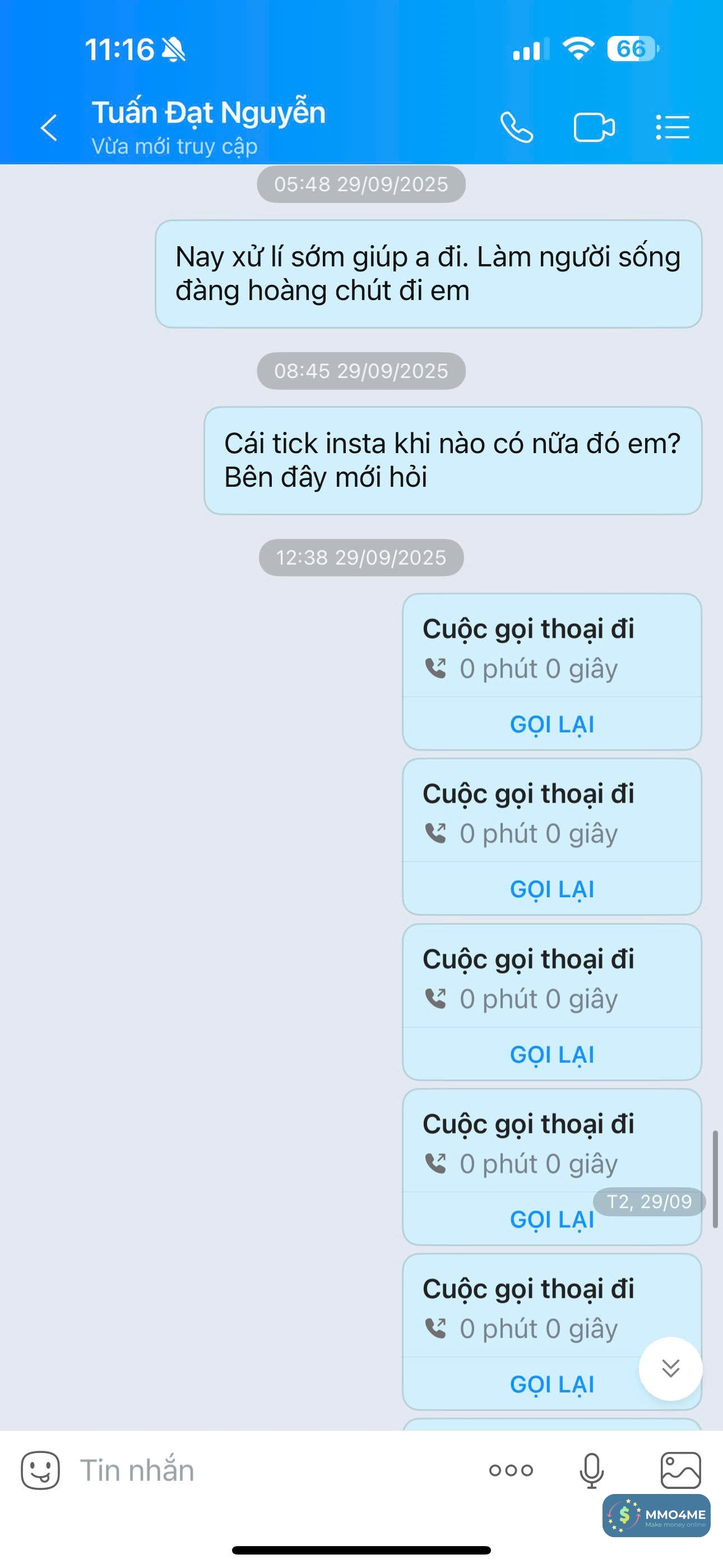Open Tuấn Đạt Nguyễn's profile from header
Image resolution: width=723 pixels, height=1568 pixels.
(208, 113)
